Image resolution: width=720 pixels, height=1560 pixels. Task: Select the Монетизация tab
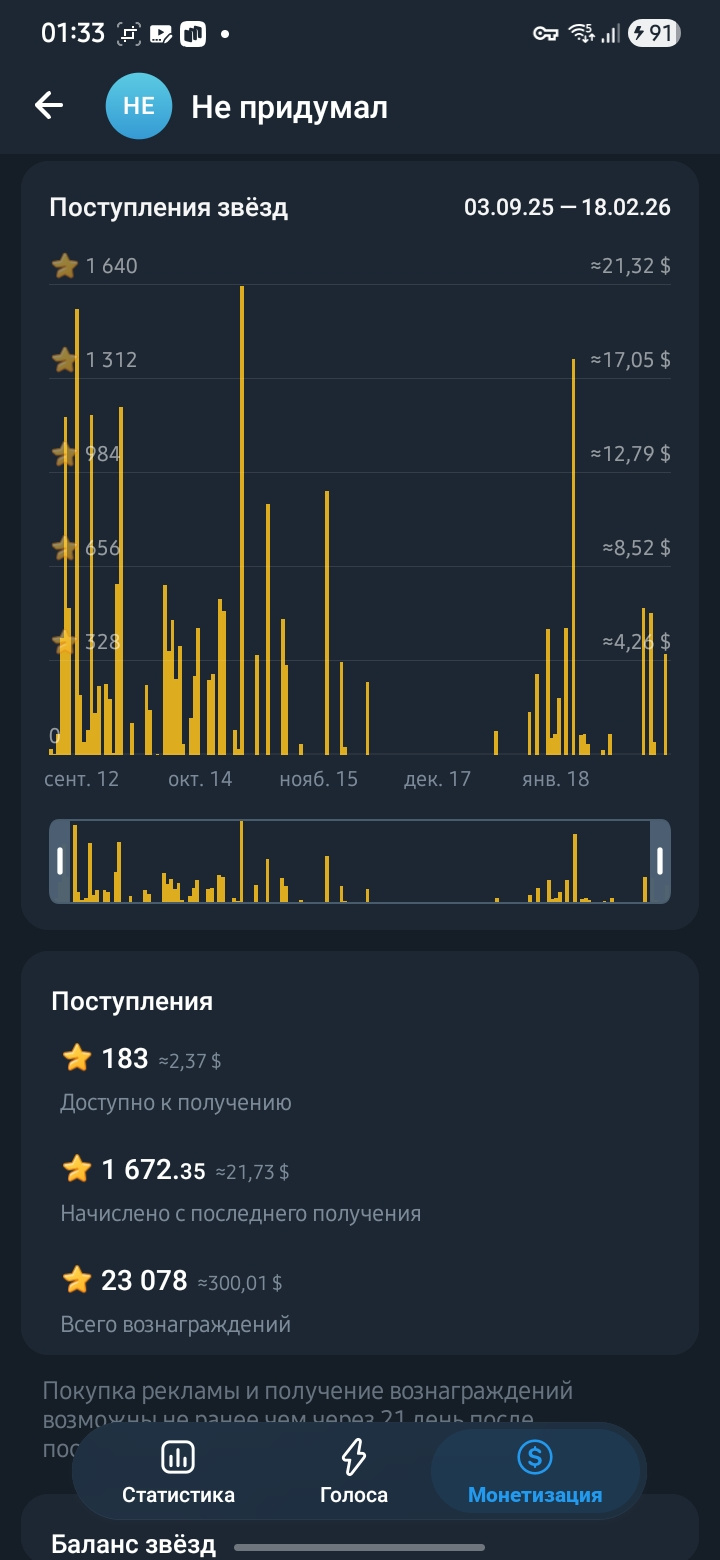pos(535,1473)
